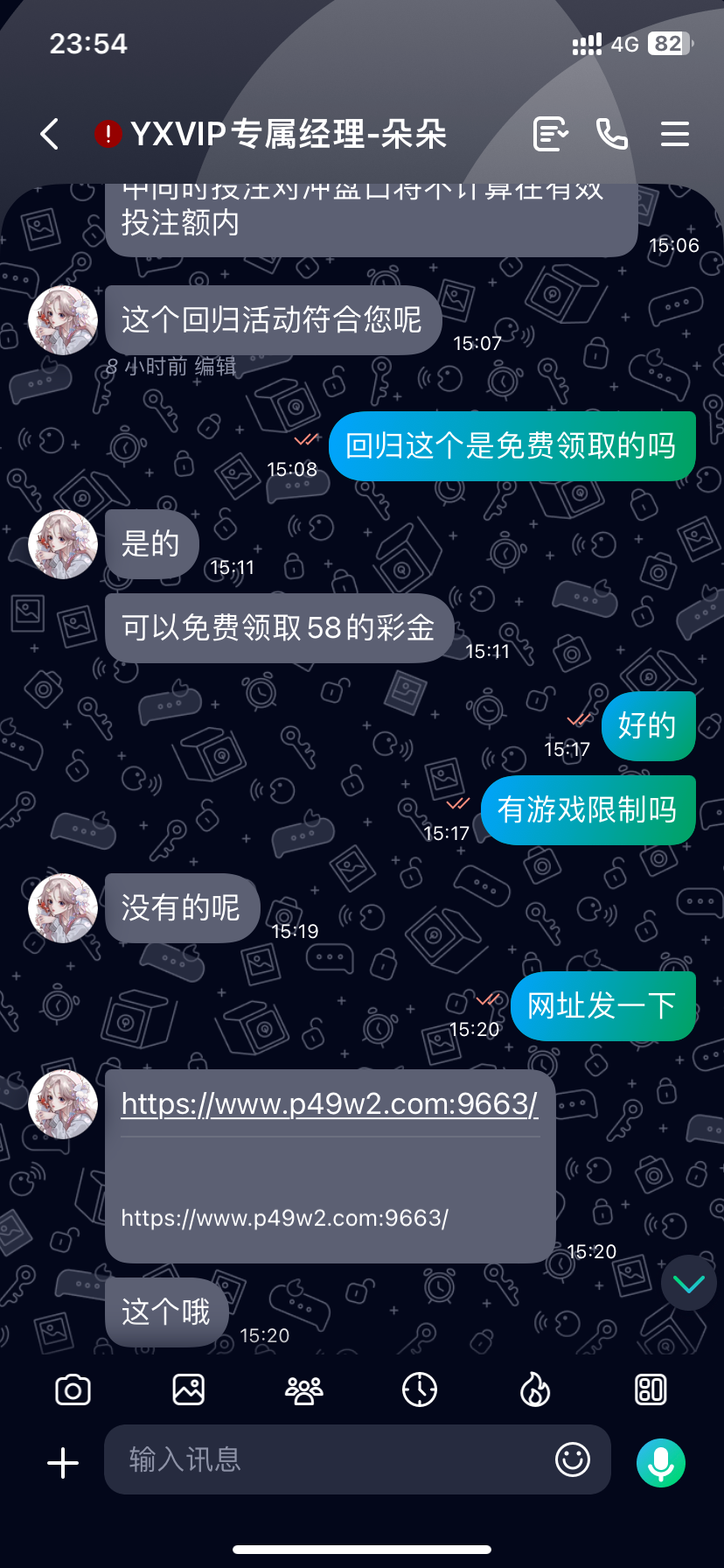Jump to the latest messages
The image size is (724, 1568).
click(x=689, y=1283)
